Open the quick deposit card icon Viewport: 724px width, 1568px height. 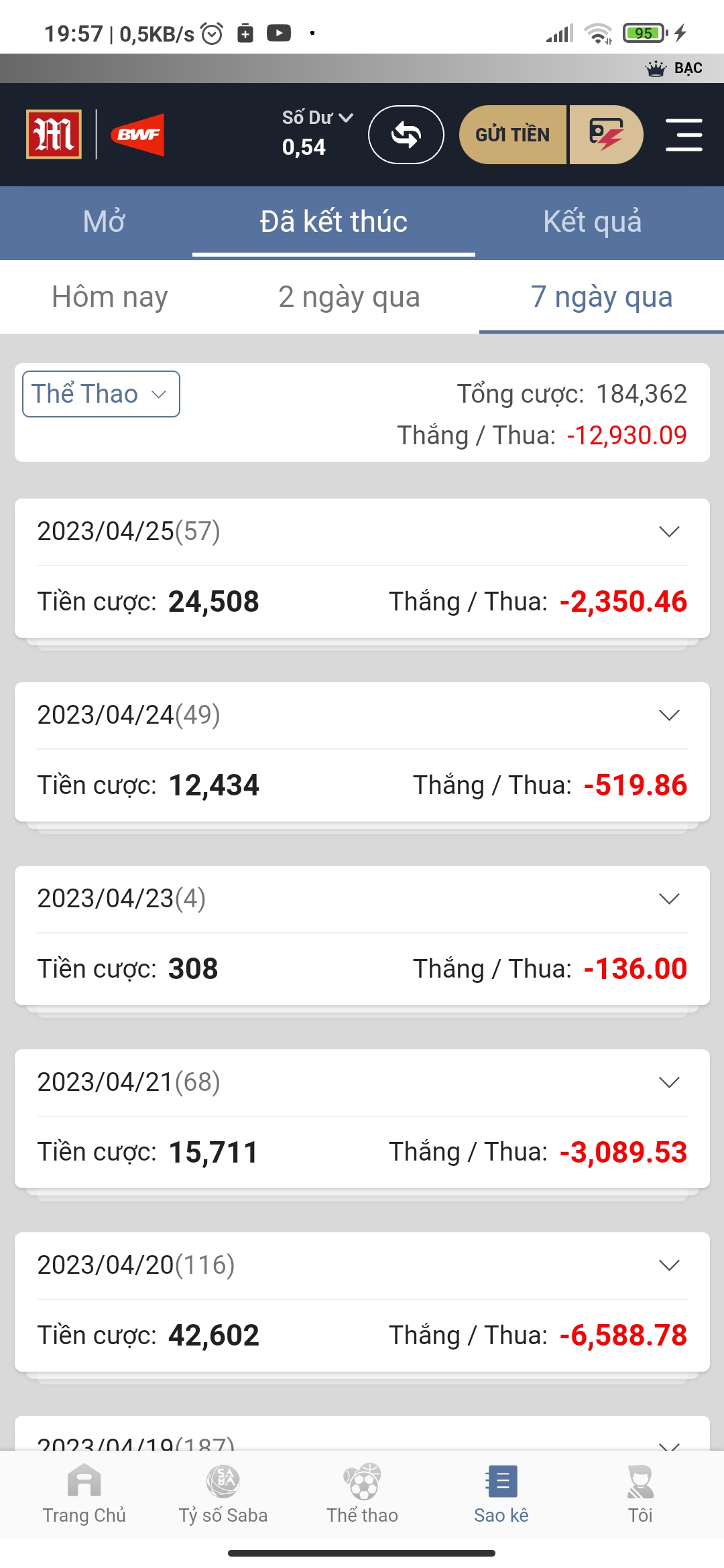tap(606, 135)
